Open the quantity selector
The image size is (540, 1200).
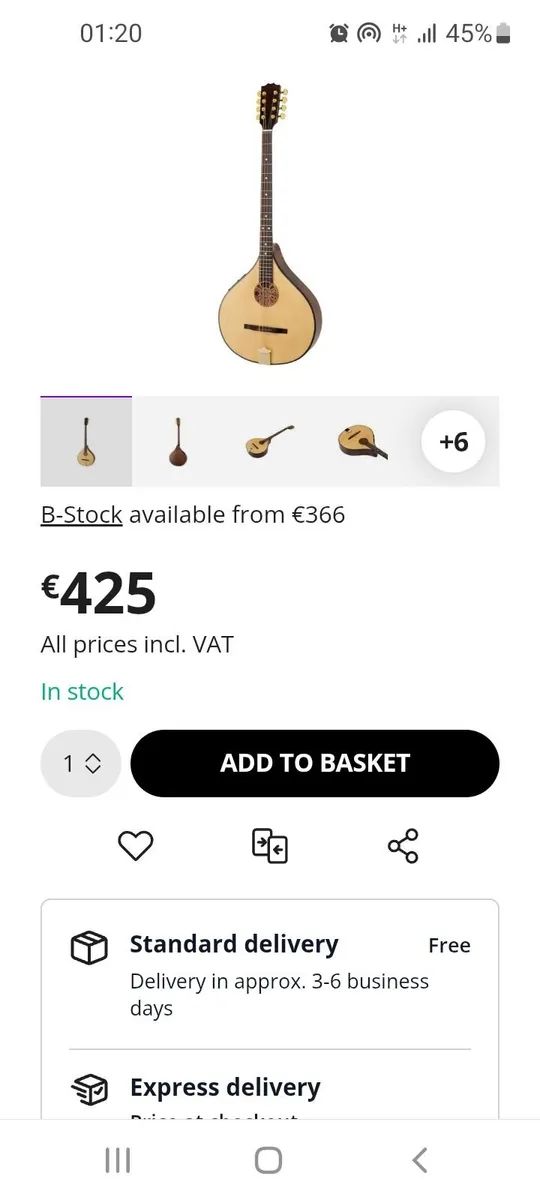pyautogui.click(x=81, y=763)
